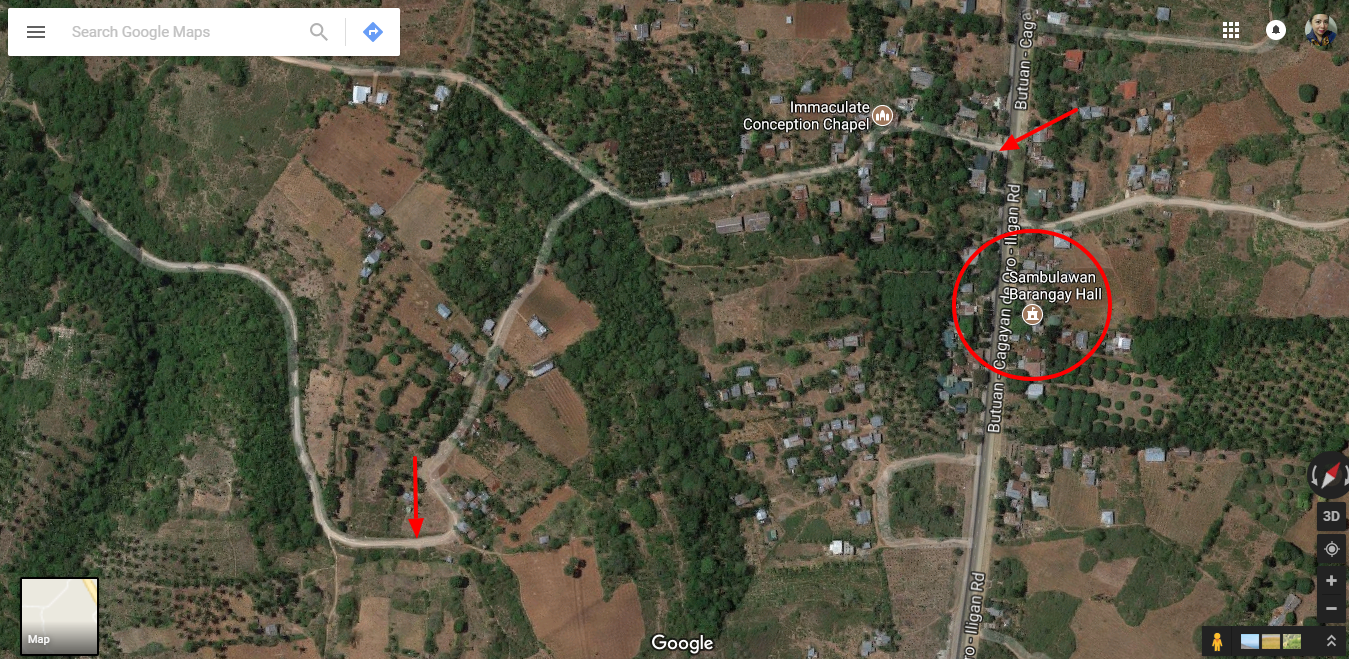Activate the Street View pegman

pos(1217,641)
